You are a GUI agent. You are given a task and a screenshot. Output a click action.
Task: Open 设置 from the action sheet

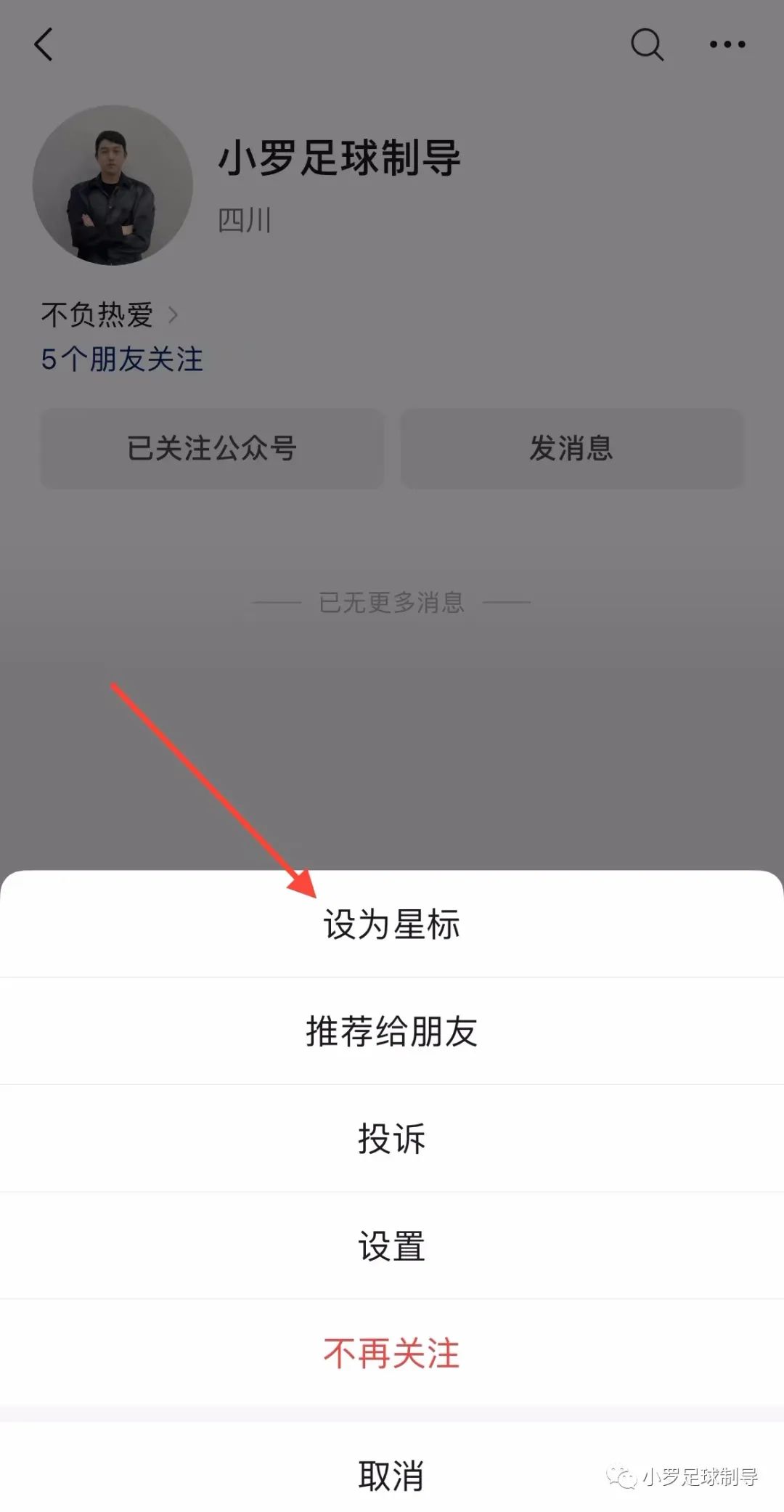pos(392,1245)
